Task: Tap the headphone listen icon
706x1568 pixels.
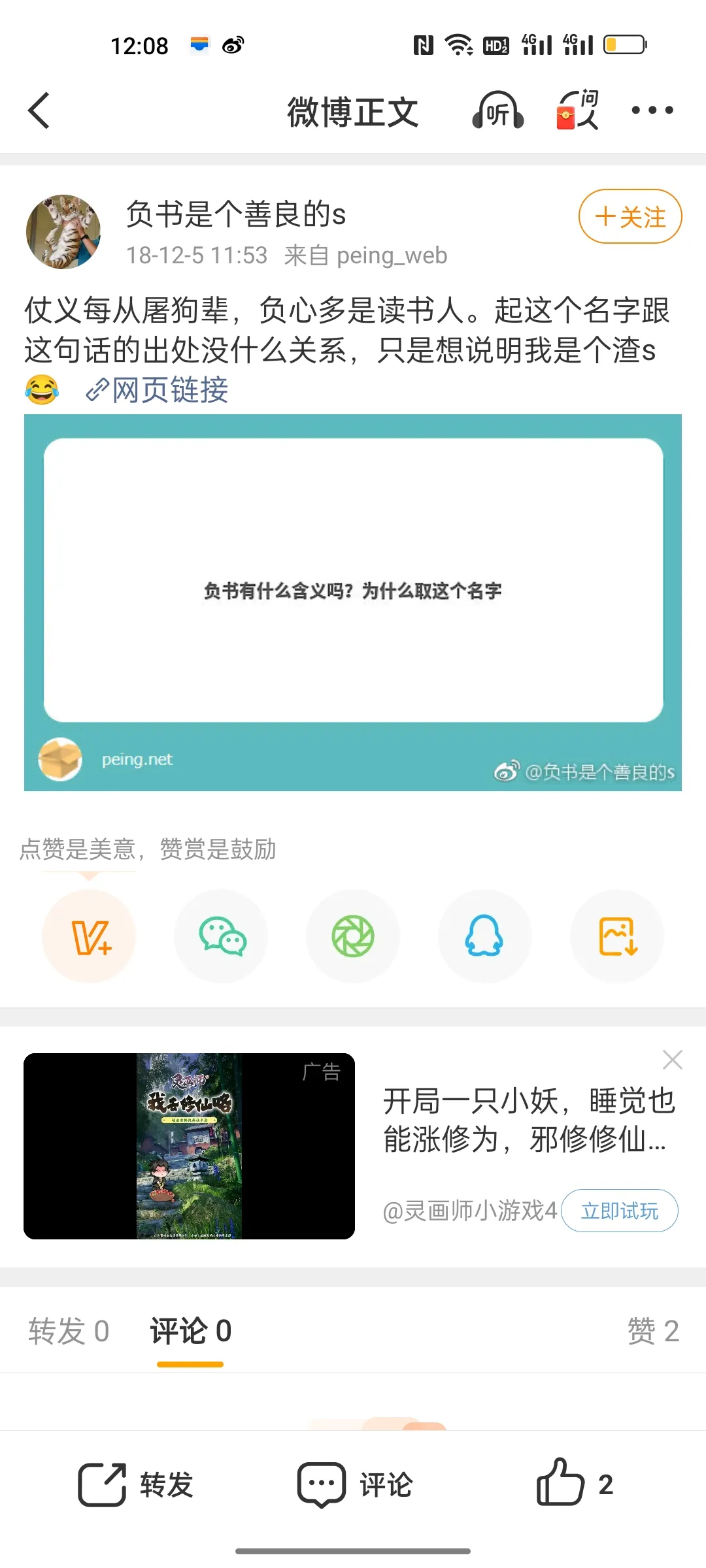Action: [x=498, y=110]
